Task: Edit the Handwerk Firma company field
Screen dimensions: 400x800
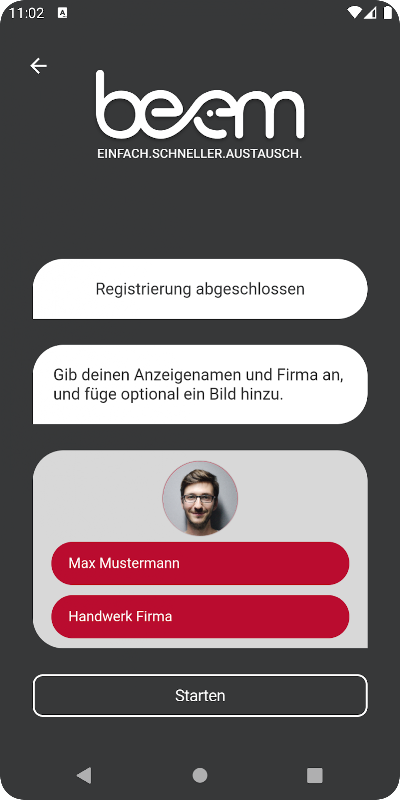Action: point(200,616)
